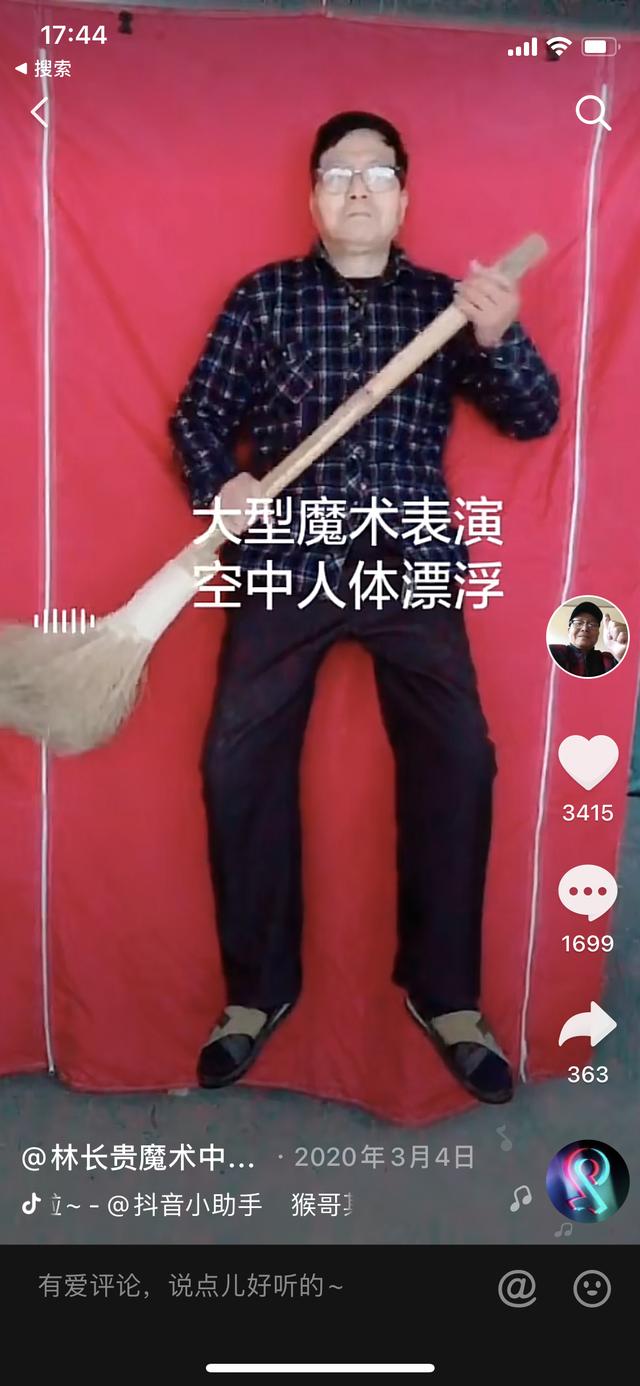Open the comments with 1699 replies
Image resolution: width=640 pixels, height=1386 pixels.
(x=588, y=893)
